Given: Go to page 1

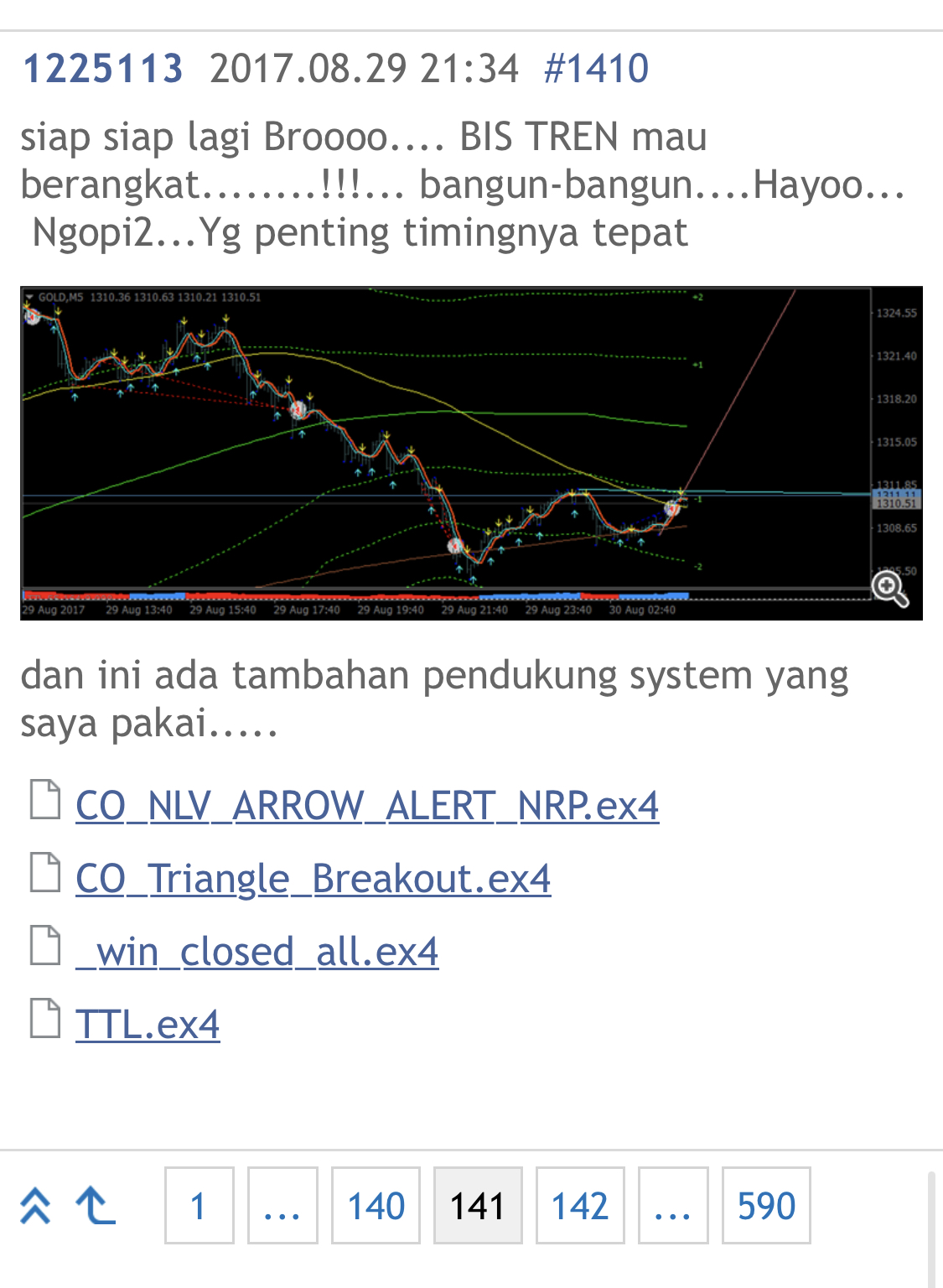Looking at the screenshot, I should pyautogui.click(x=199, y=1206).
